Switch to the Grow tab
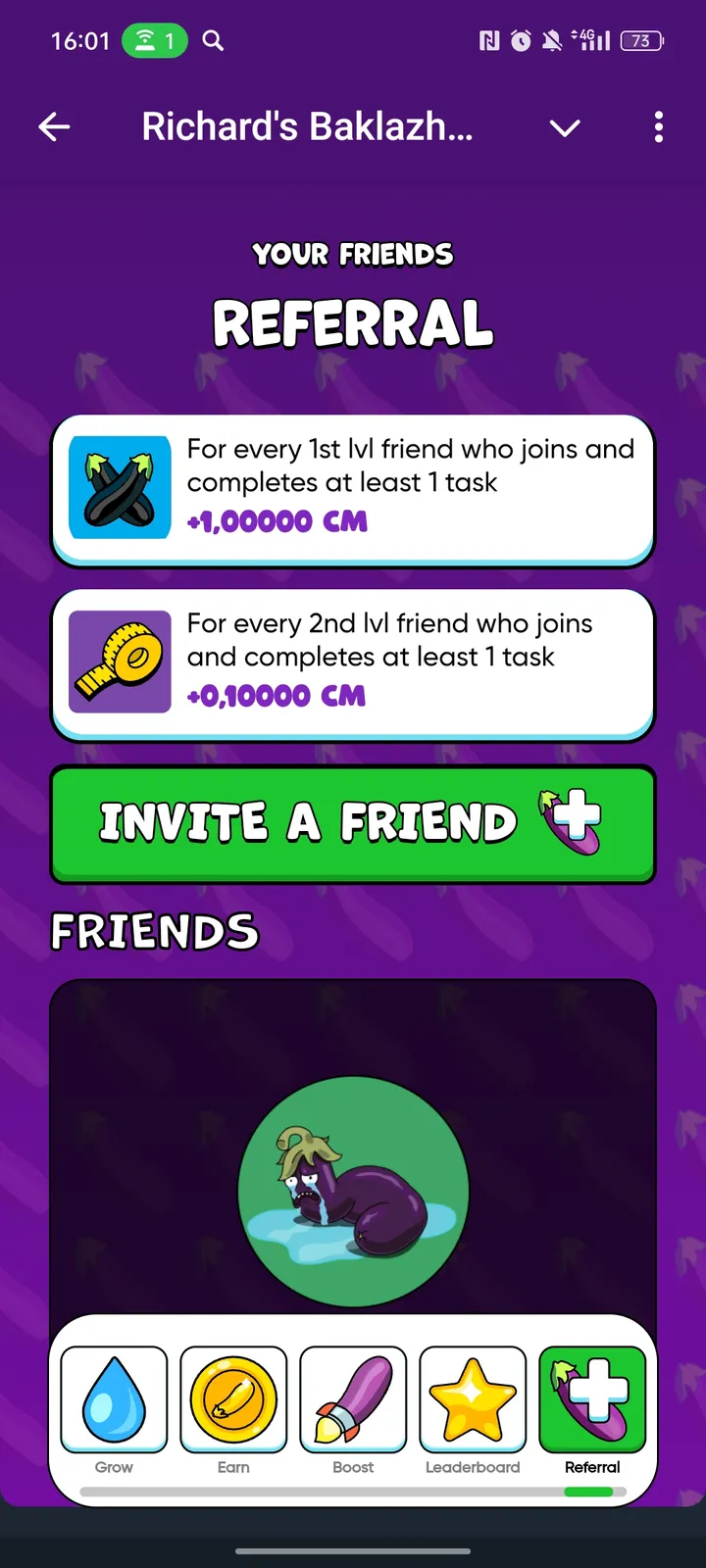 [x=114, y=1408]
